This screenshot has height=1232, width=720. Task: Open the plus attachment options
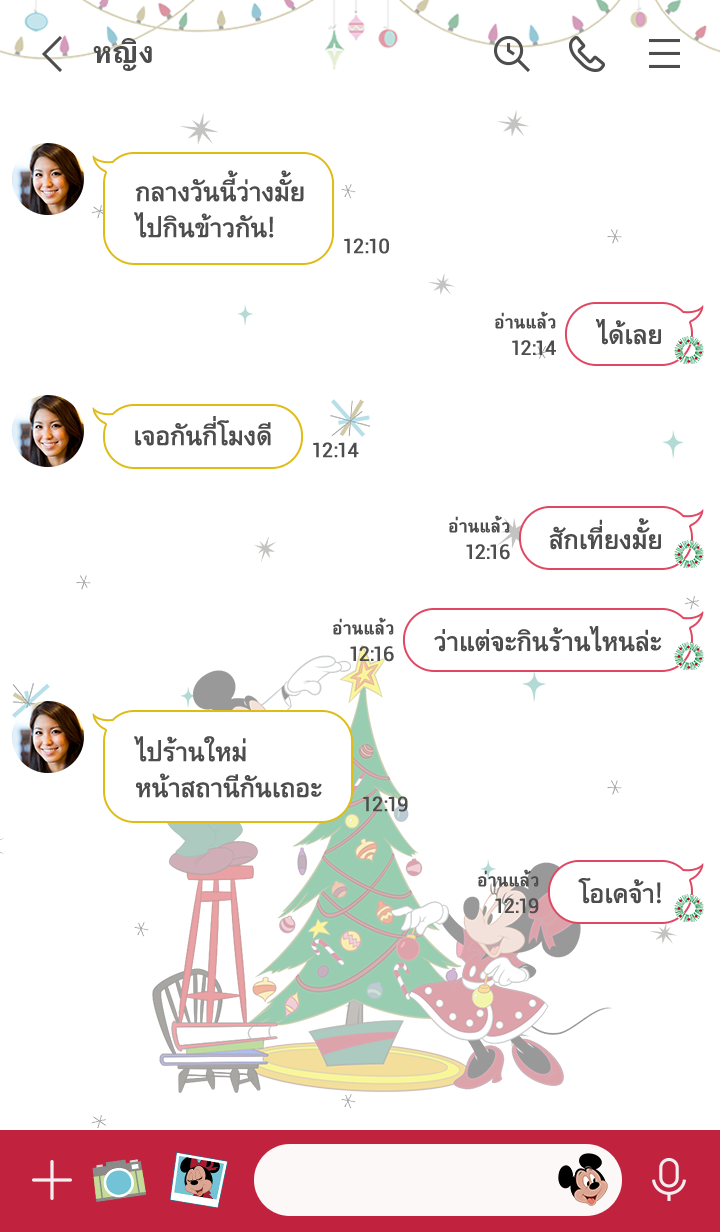(x=52, y=1181)
